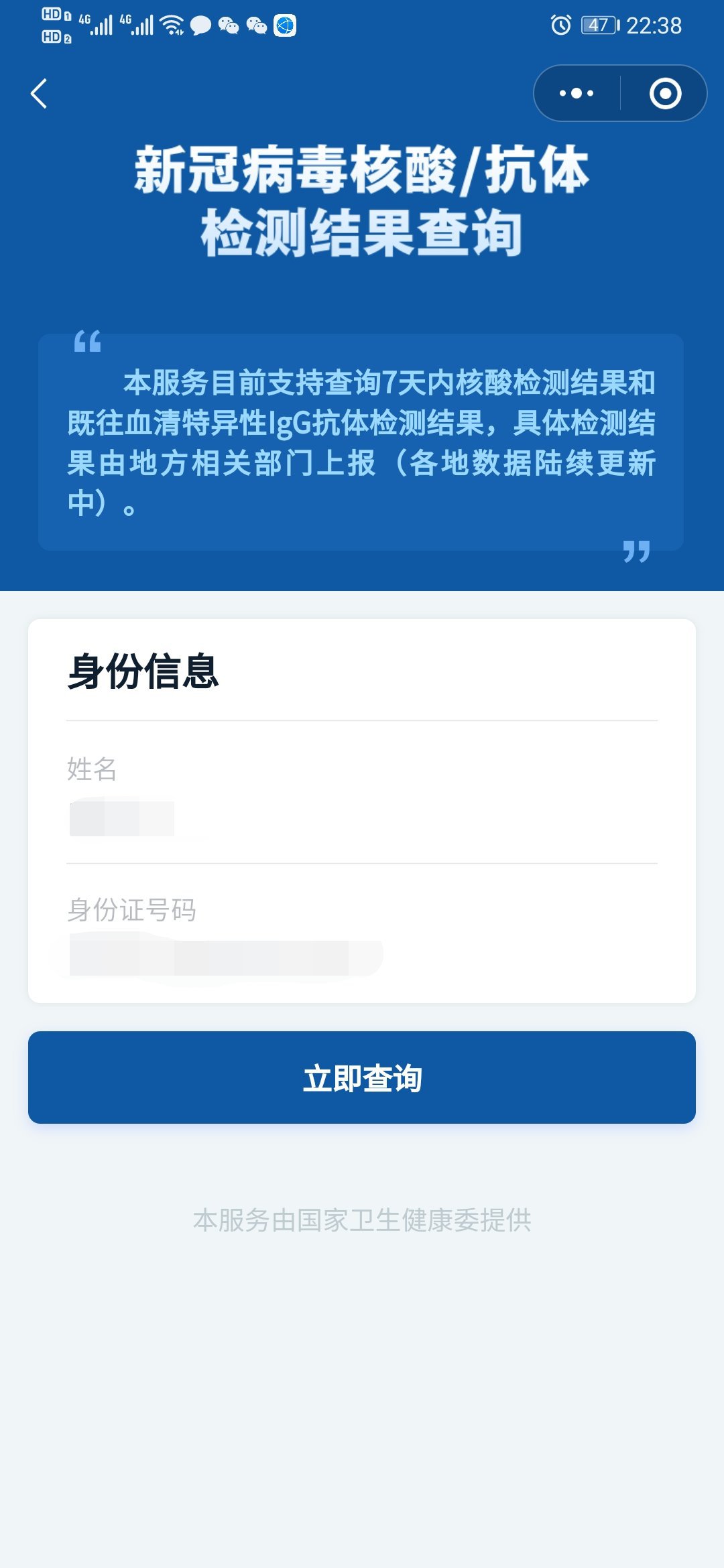This screenshot has height=1568, width=724.
Task: Open the mini program three-dot menu
Action: (x=577, y=93)
